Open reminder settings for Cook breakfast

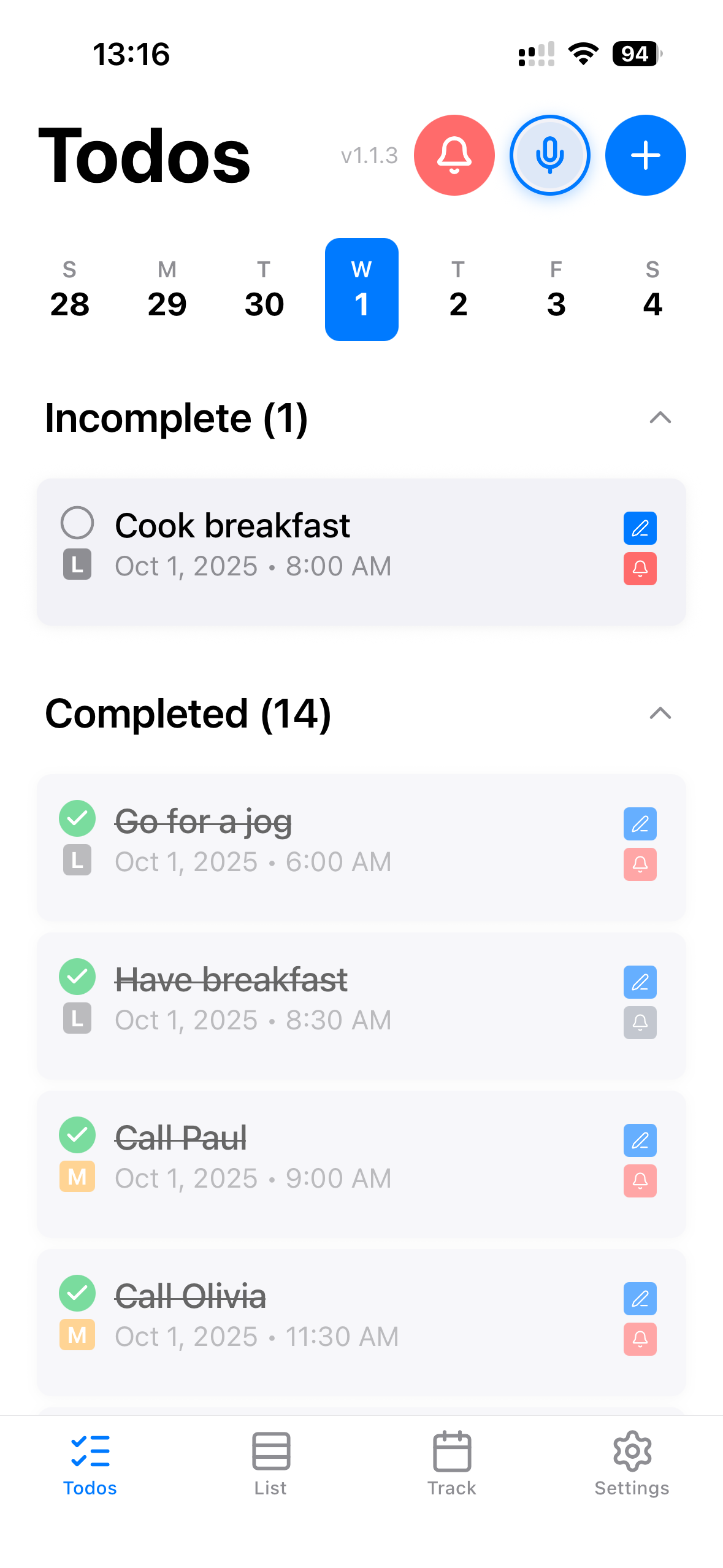click(640, 569)
